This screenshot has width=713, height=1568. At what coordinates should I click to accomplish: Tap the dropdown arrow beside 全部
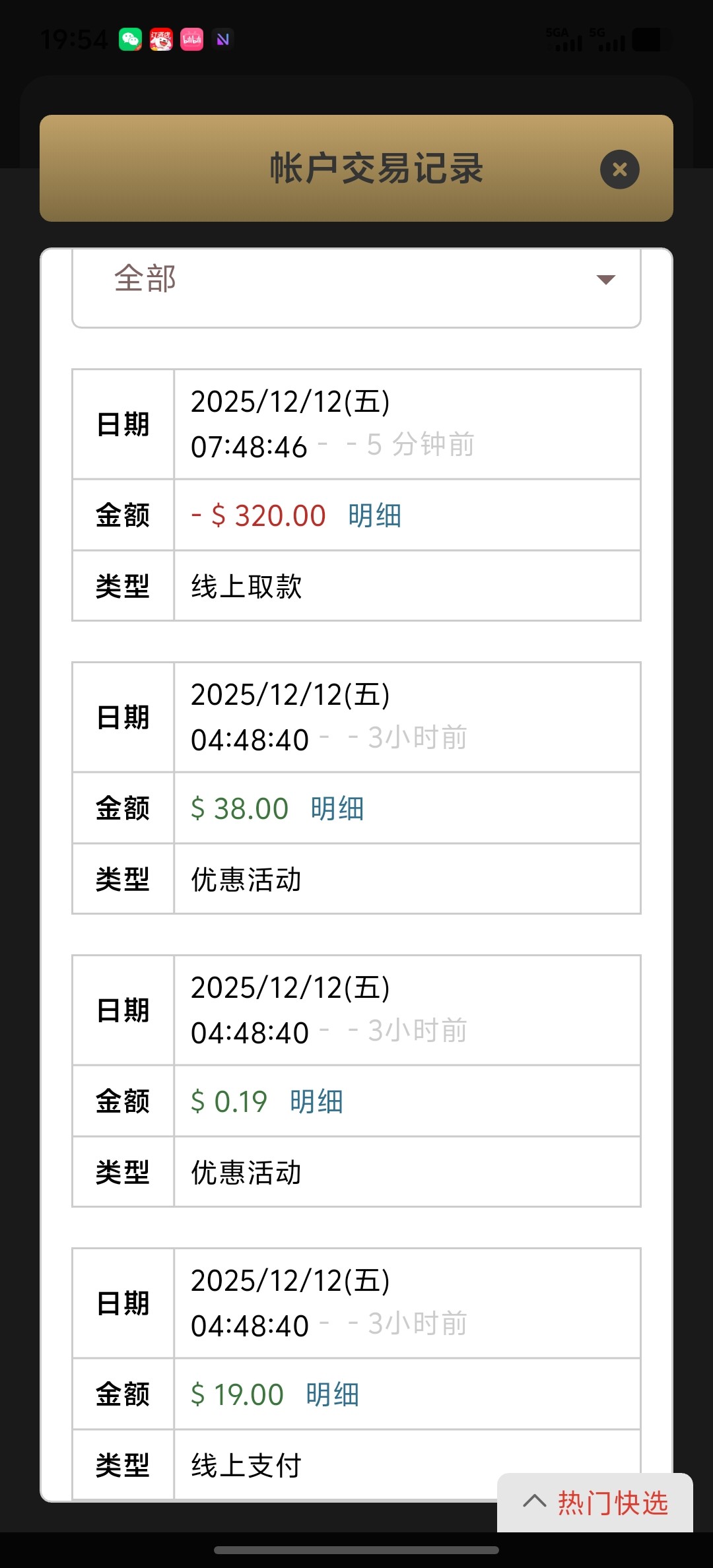coord(606,280)
